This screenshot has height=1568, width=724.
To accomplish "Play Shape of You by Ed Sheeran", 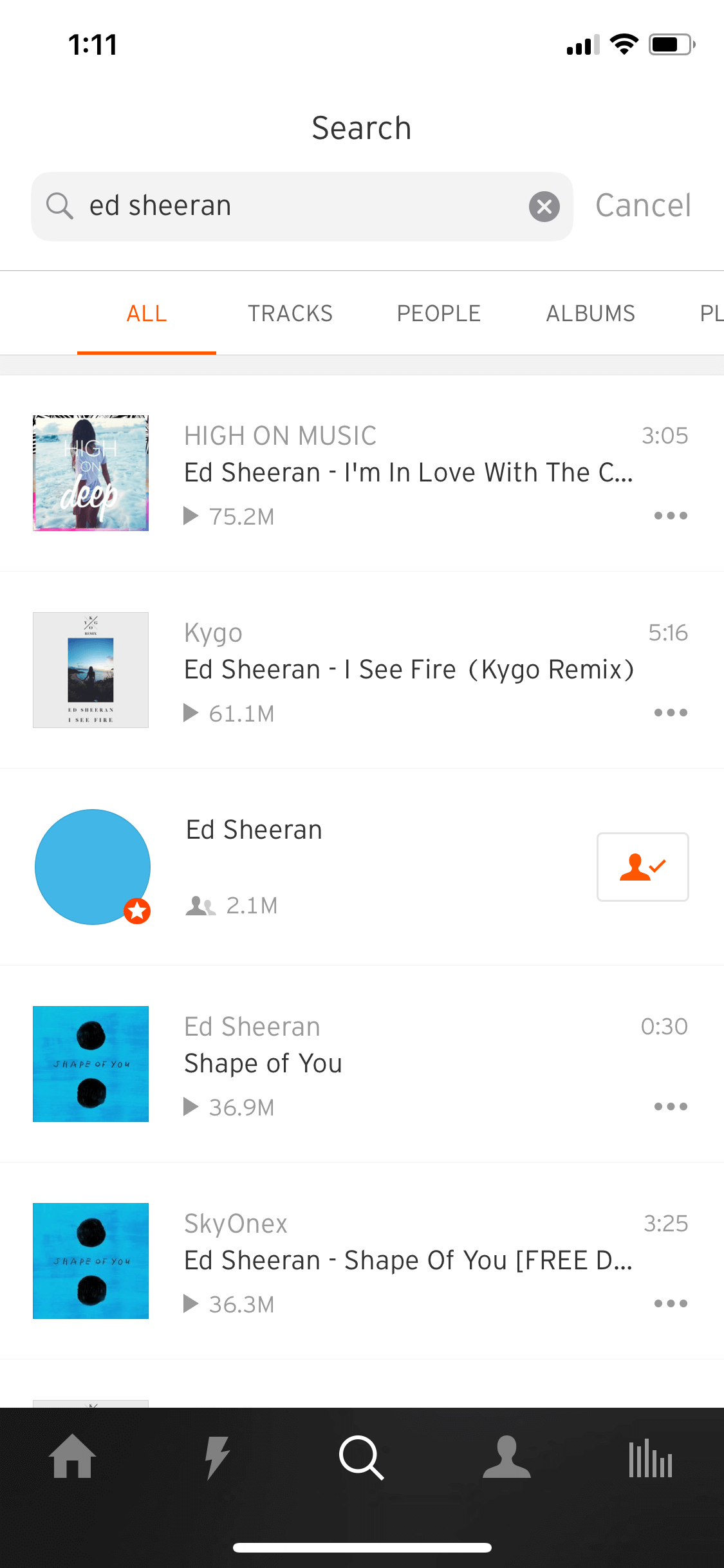I will pyautogui.click(x=360, y=1064).
